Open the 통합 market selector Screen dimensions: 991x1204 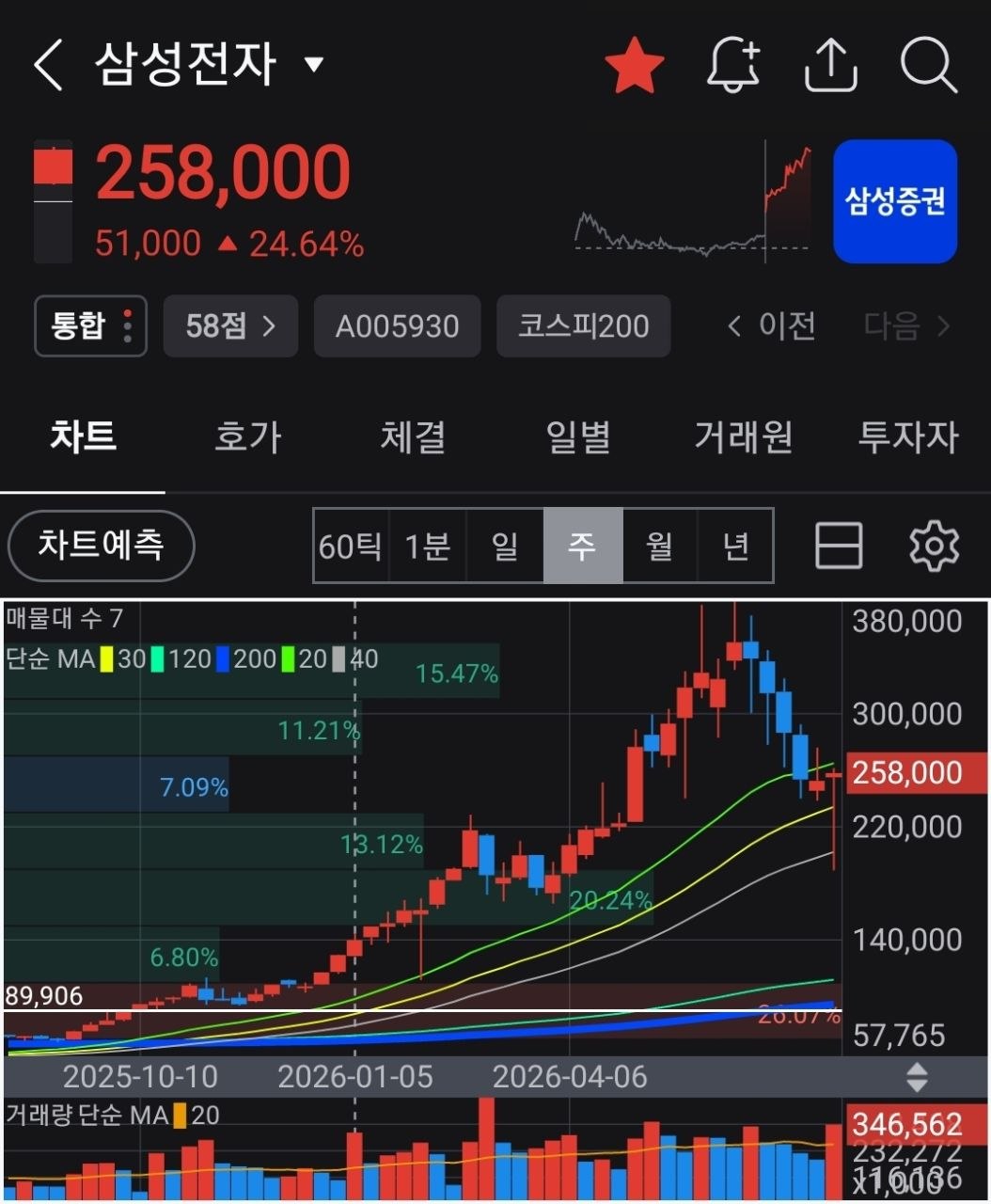click(x=90, y=326)
